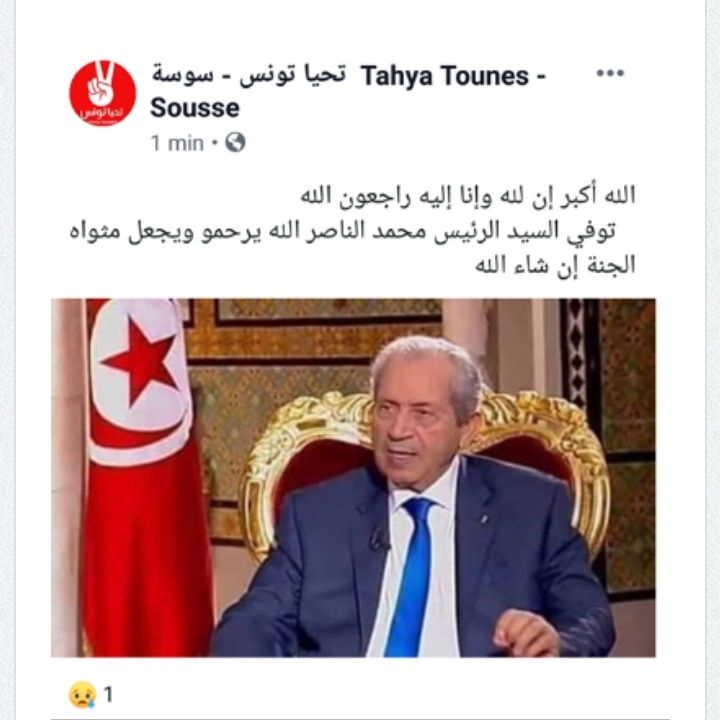View who reacted with the sad emoji
The height and width of the screenshot is (720, 720).
(x=91, y=693)
